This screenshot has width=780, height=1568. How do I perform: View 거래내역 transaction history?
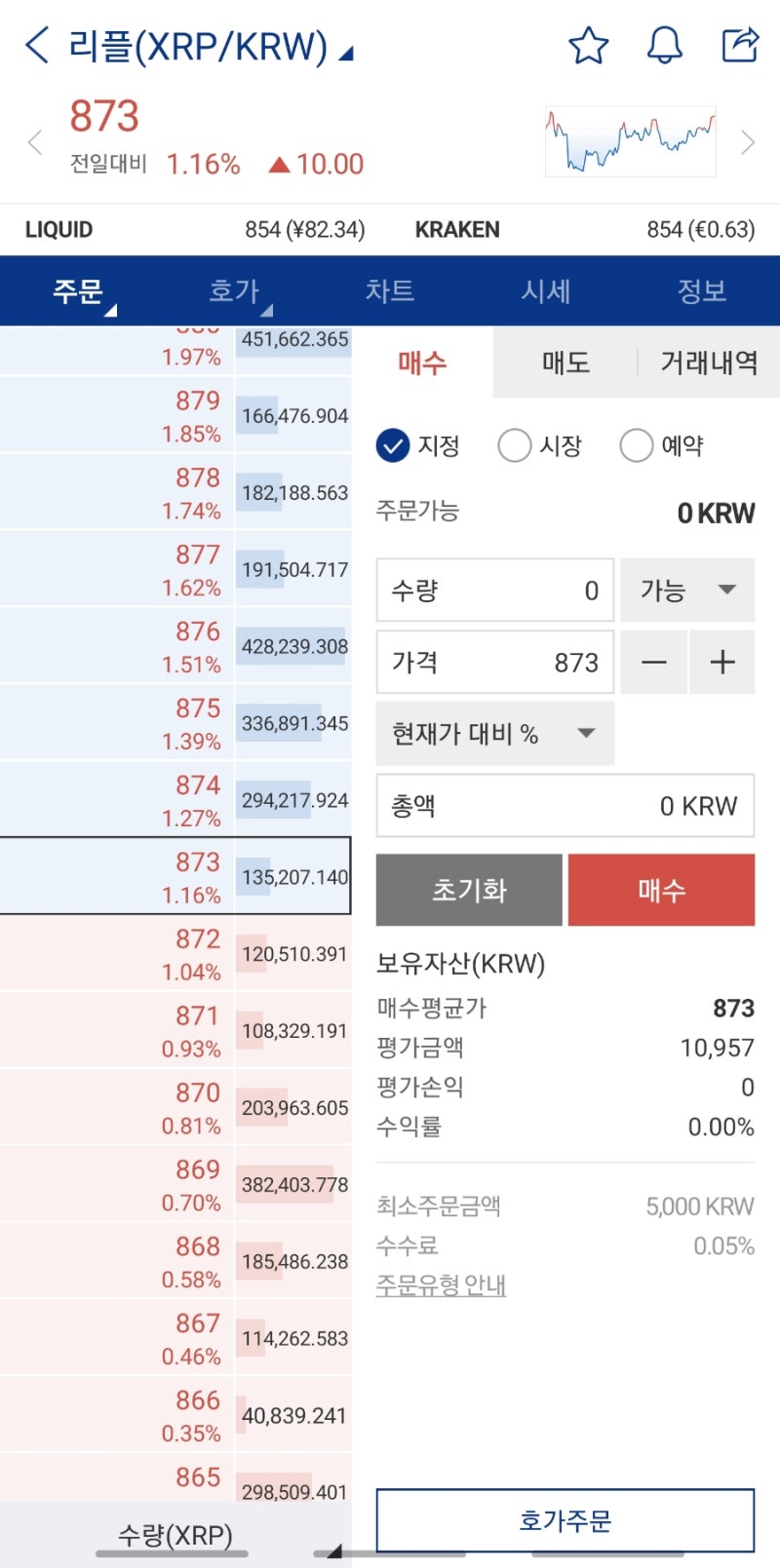(x=709, y=363)
